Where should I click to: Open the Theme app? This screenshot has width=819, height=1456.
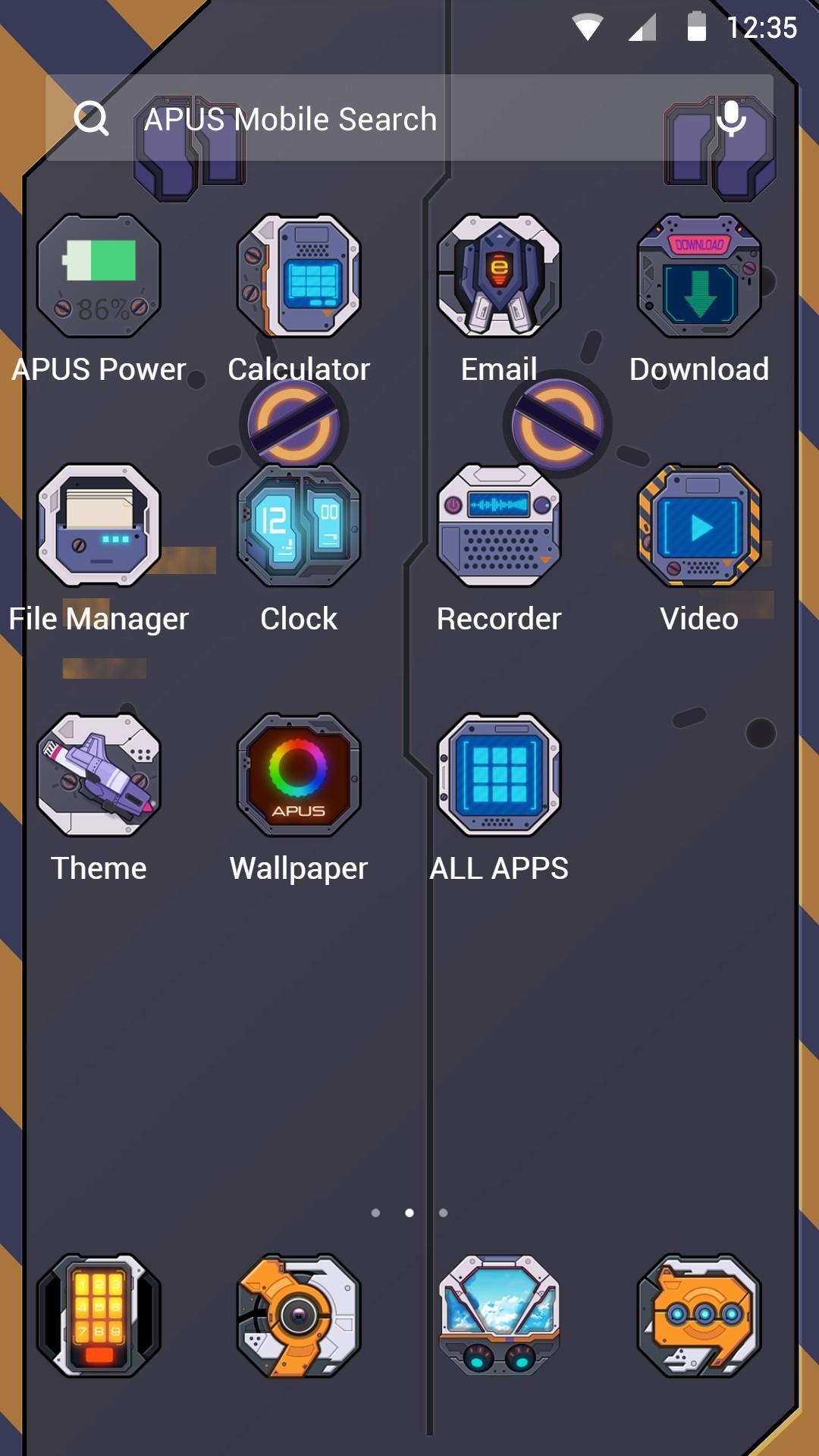click(99, 774)
